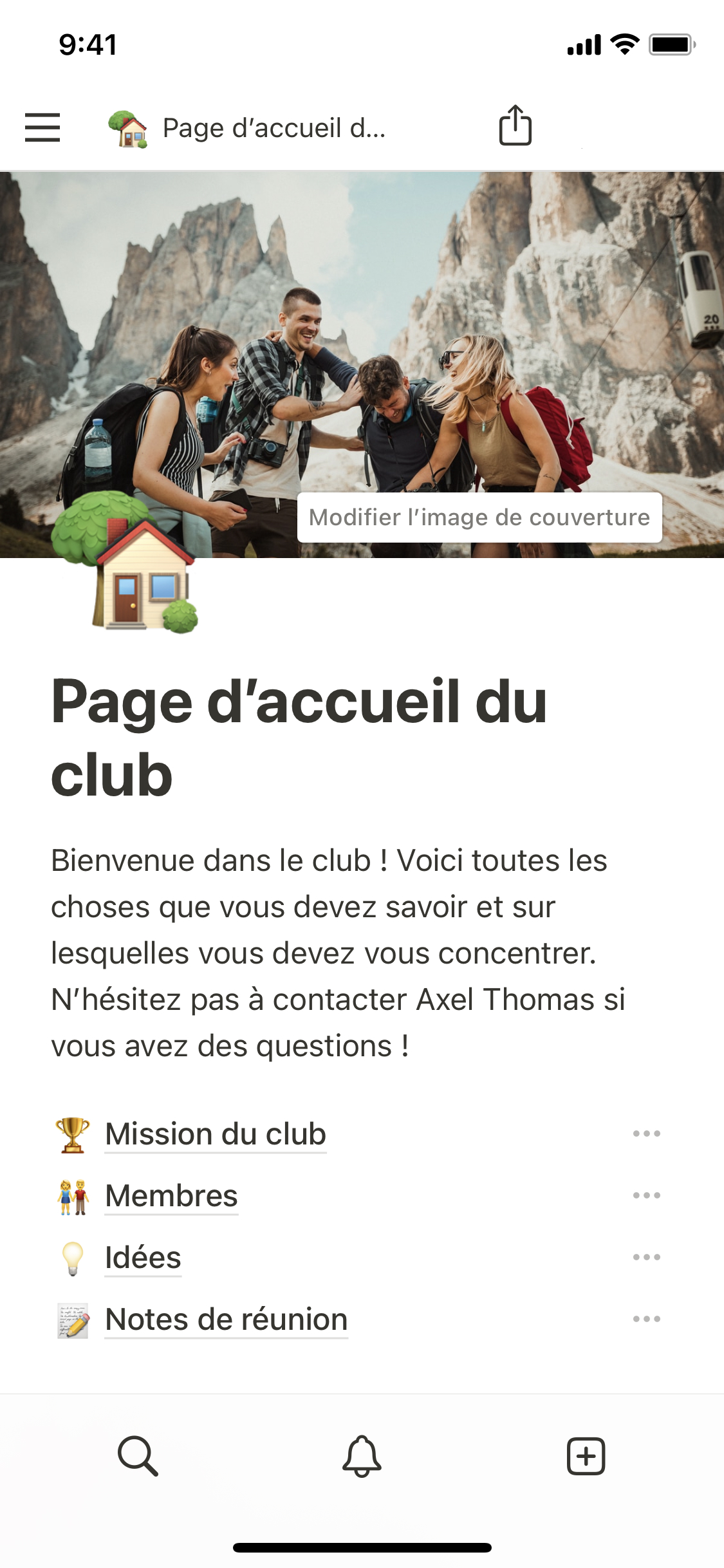
Task: Open the Membres page
Action: click(171, 1196)
